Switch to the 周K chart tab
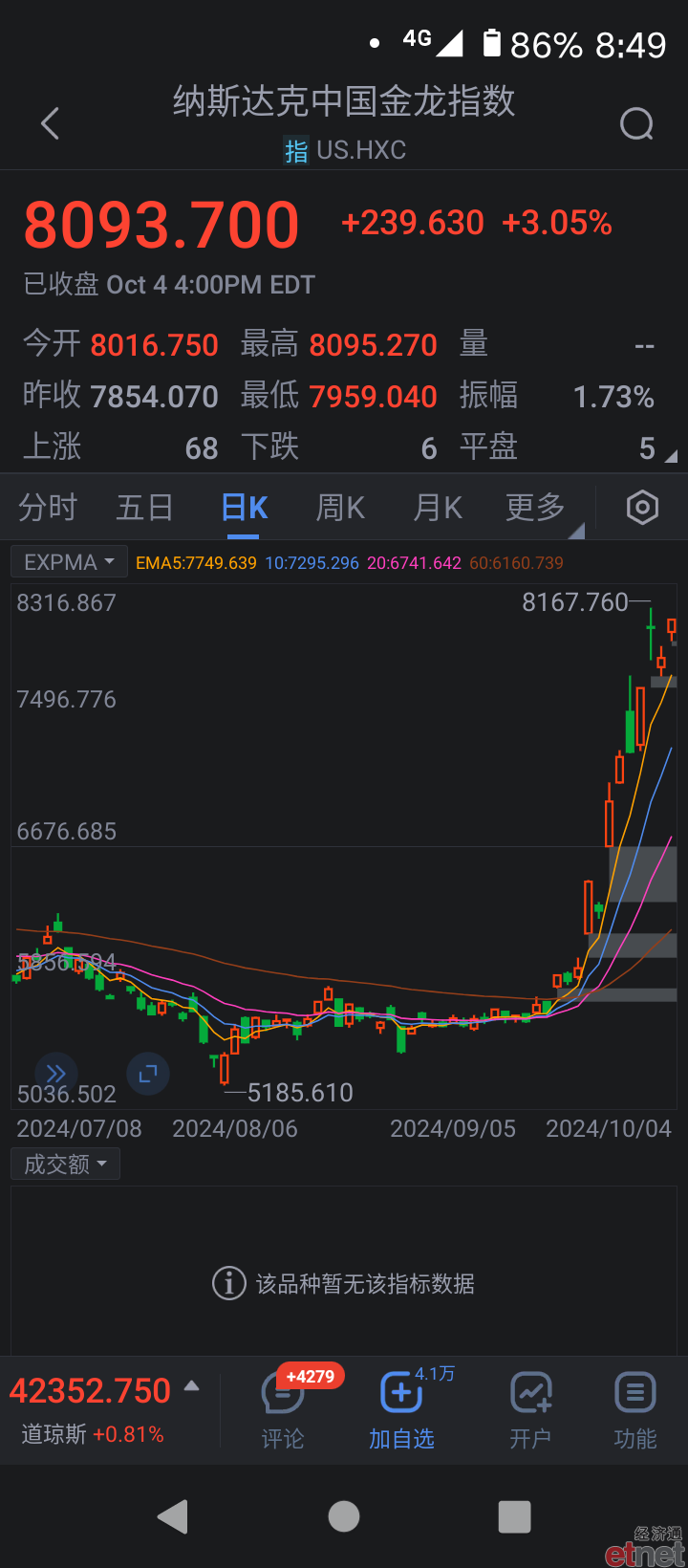Image resolution: width=688 pixels, height=1568 pixels. click(x=341, y=507)
